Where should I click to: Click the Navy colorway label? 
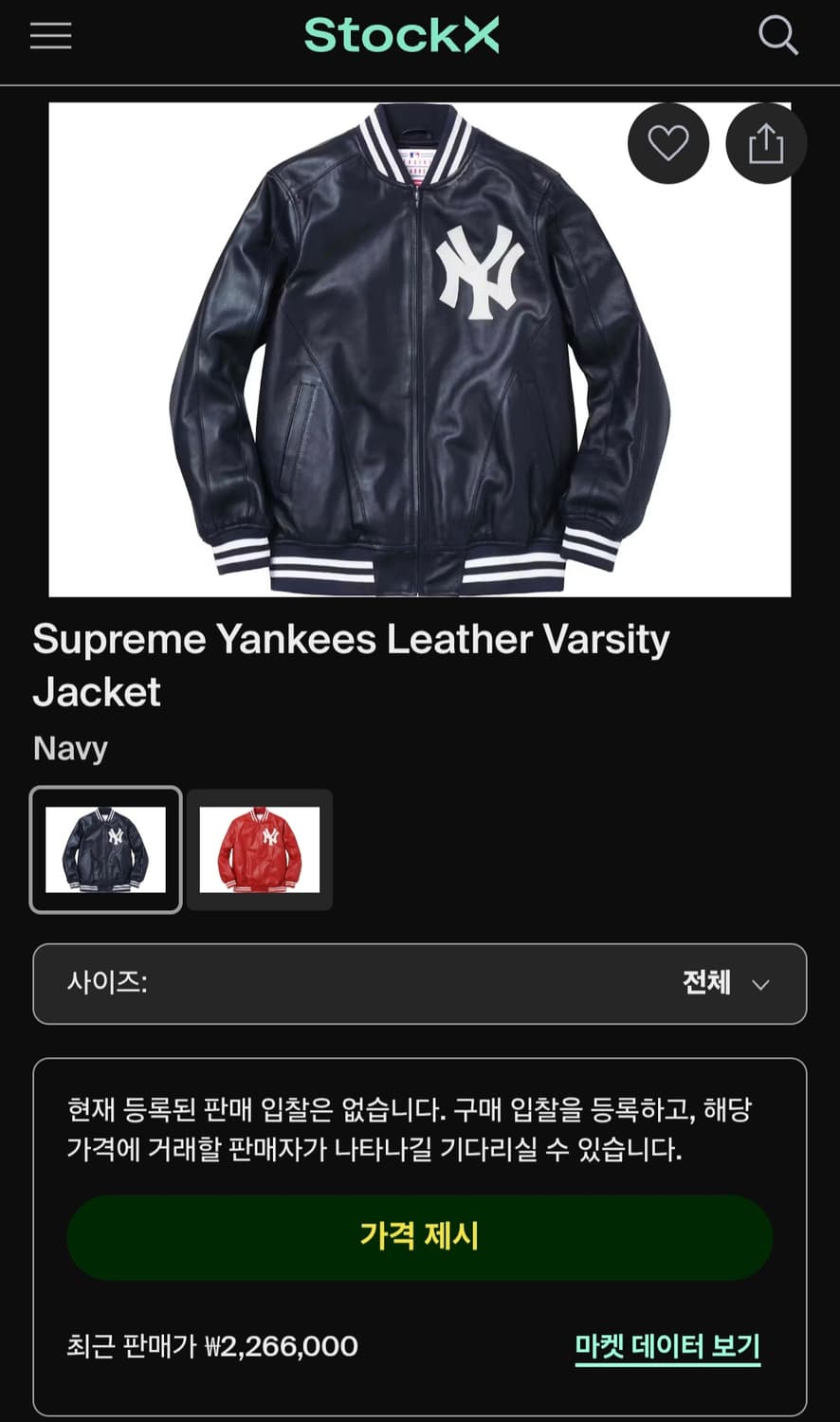pyautogui.click(x=70, y=748)
